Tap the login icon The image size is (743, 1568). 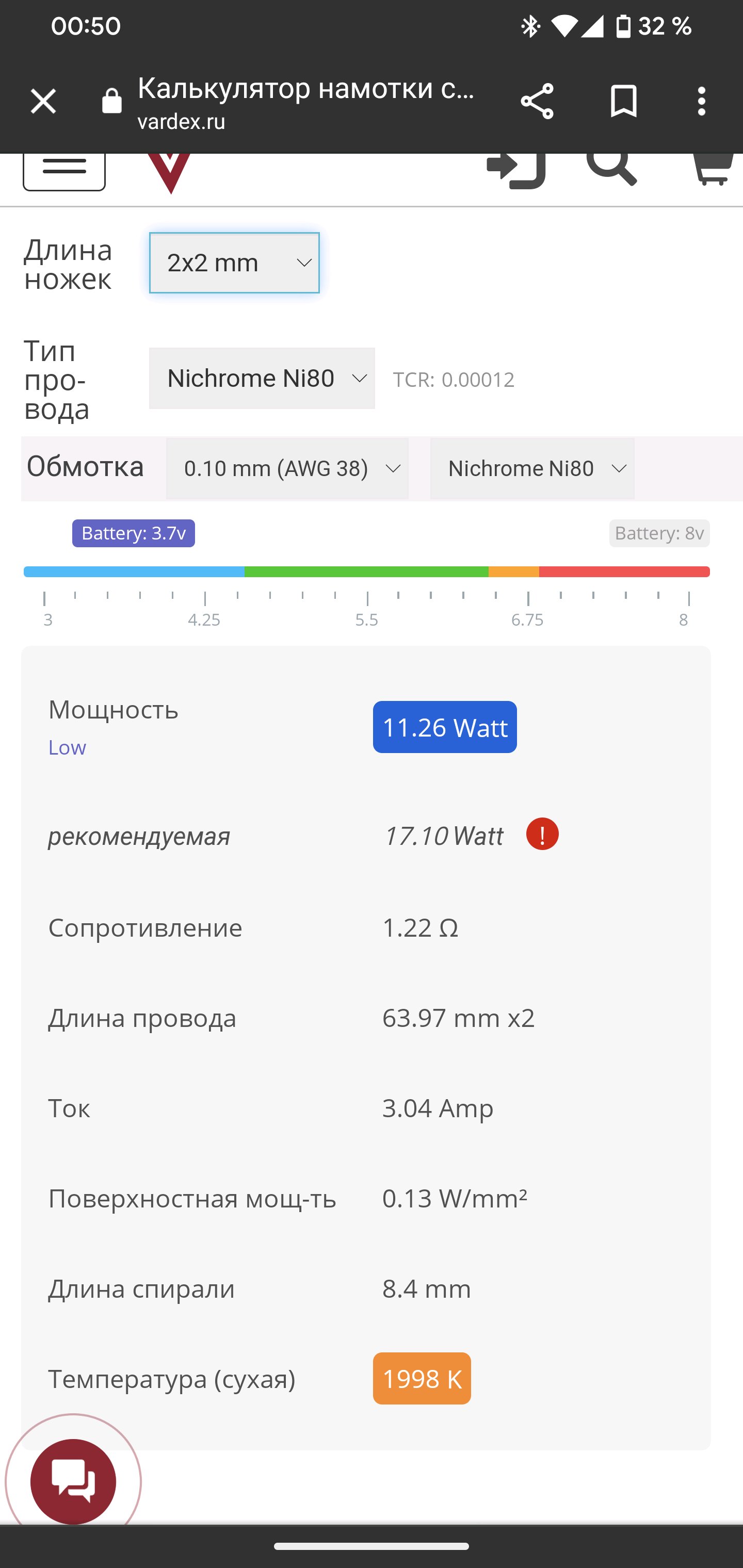coord(516,170)
